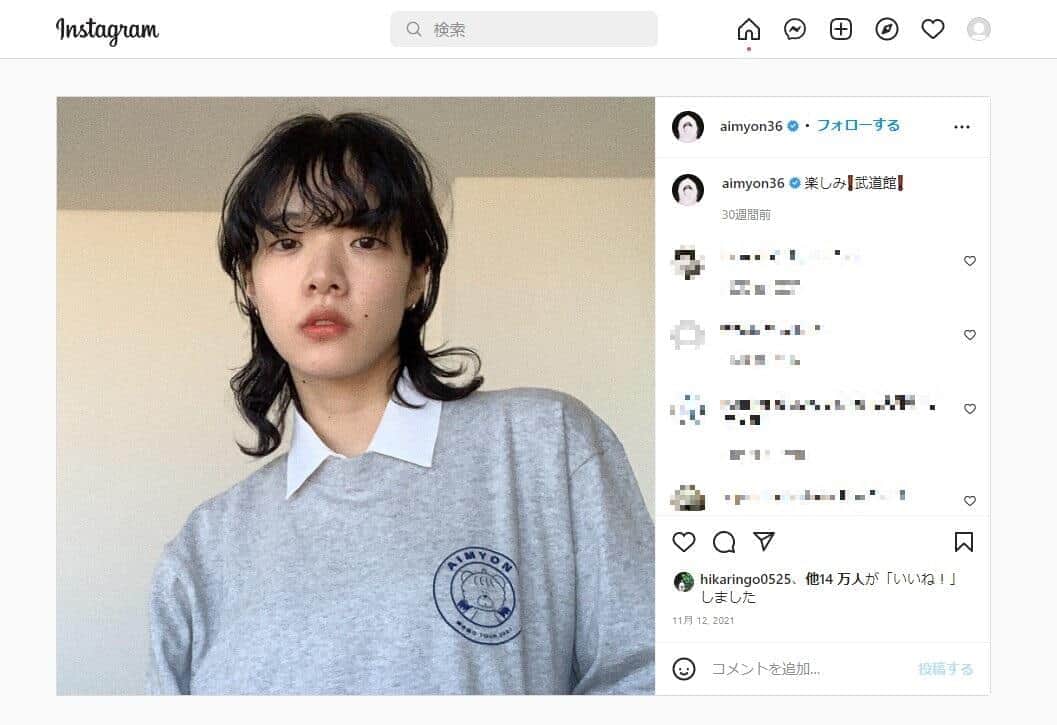Save the post with the bookmark icon
The width and height of the screenshot is (1057, 725).
[964, 542]
